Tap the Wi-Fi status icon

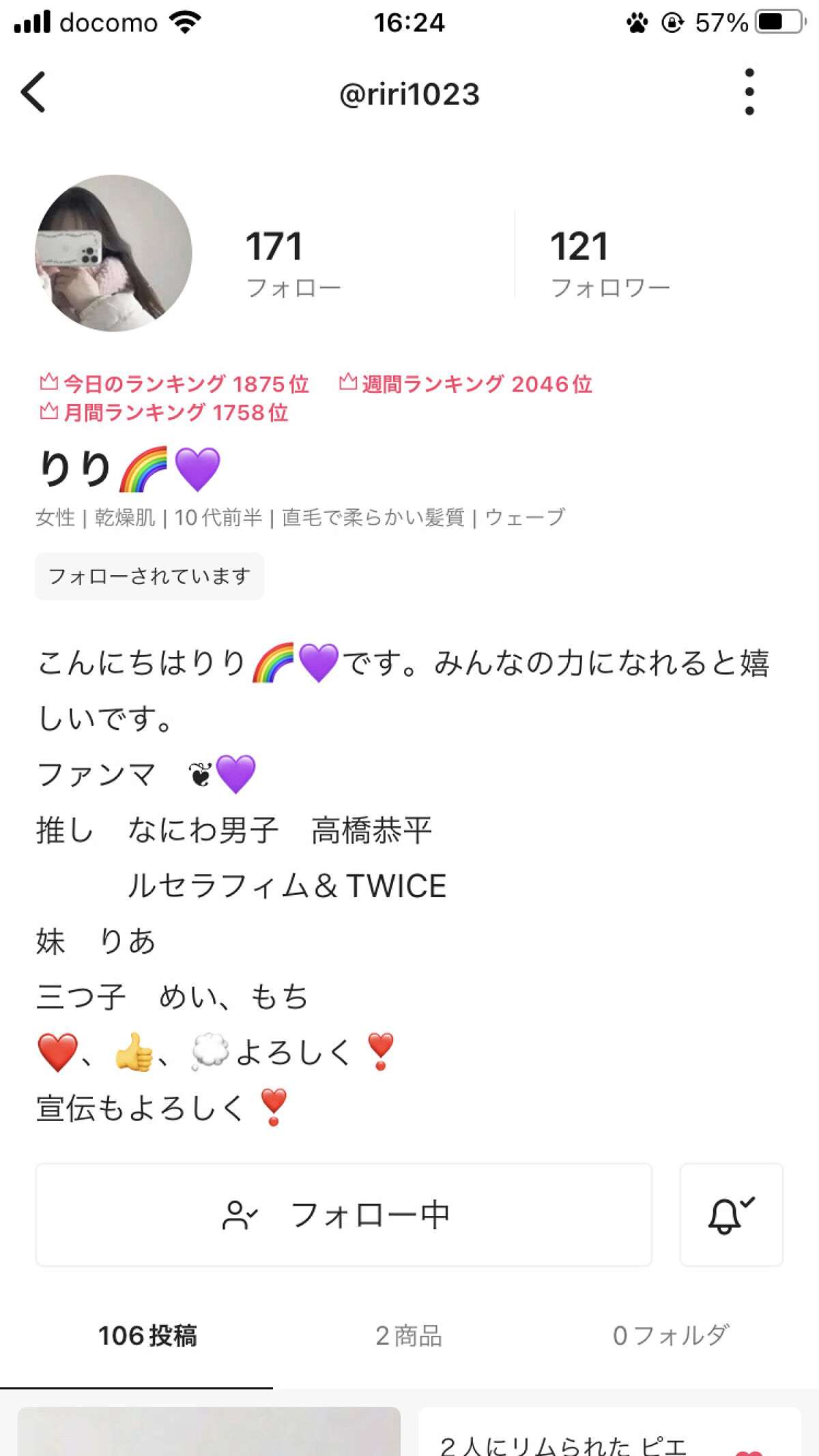(186, 22)
